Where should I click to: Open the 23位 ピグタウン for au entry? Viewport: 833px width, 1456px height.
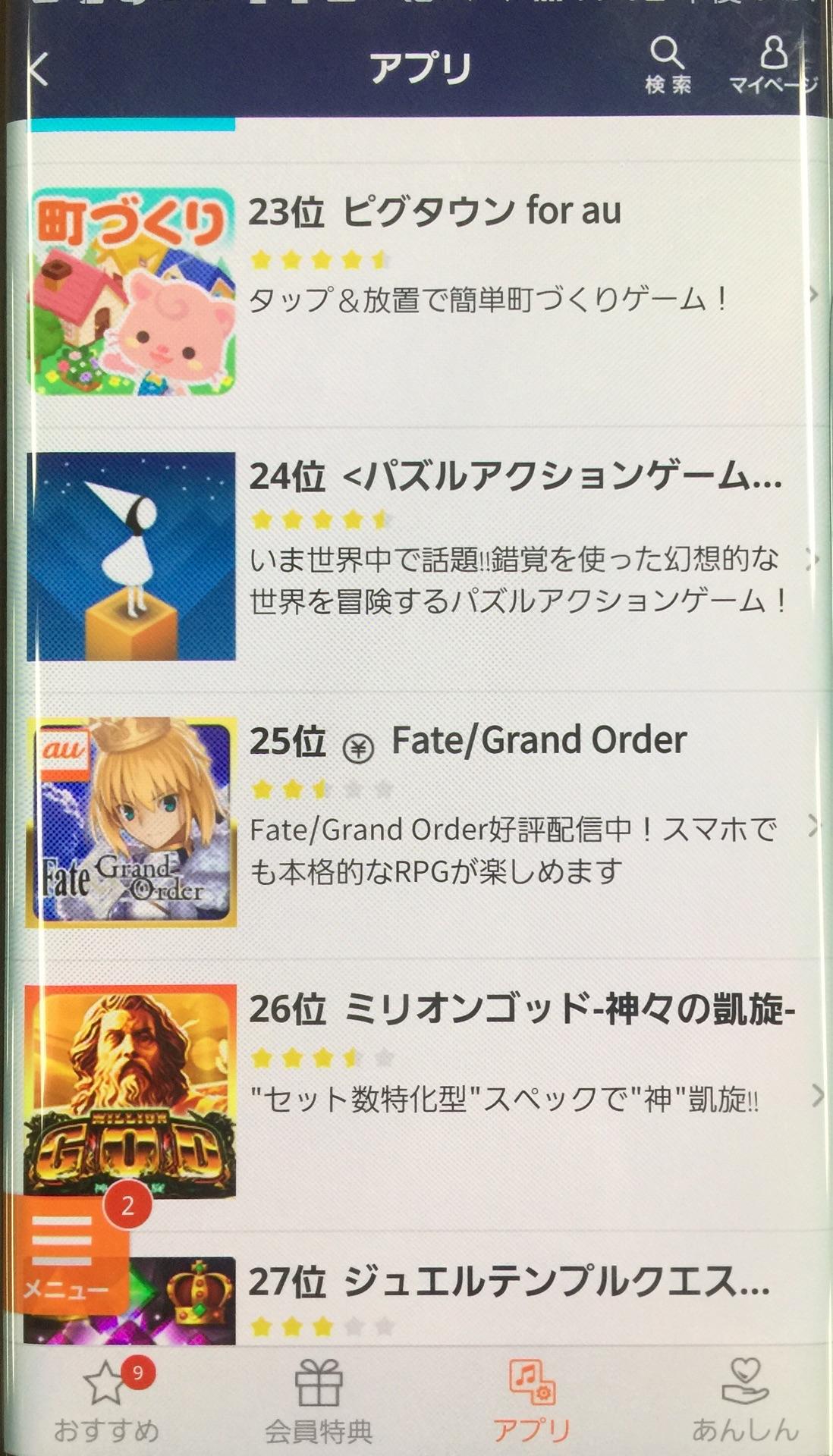pyautogui.click(x=434, y=211)
